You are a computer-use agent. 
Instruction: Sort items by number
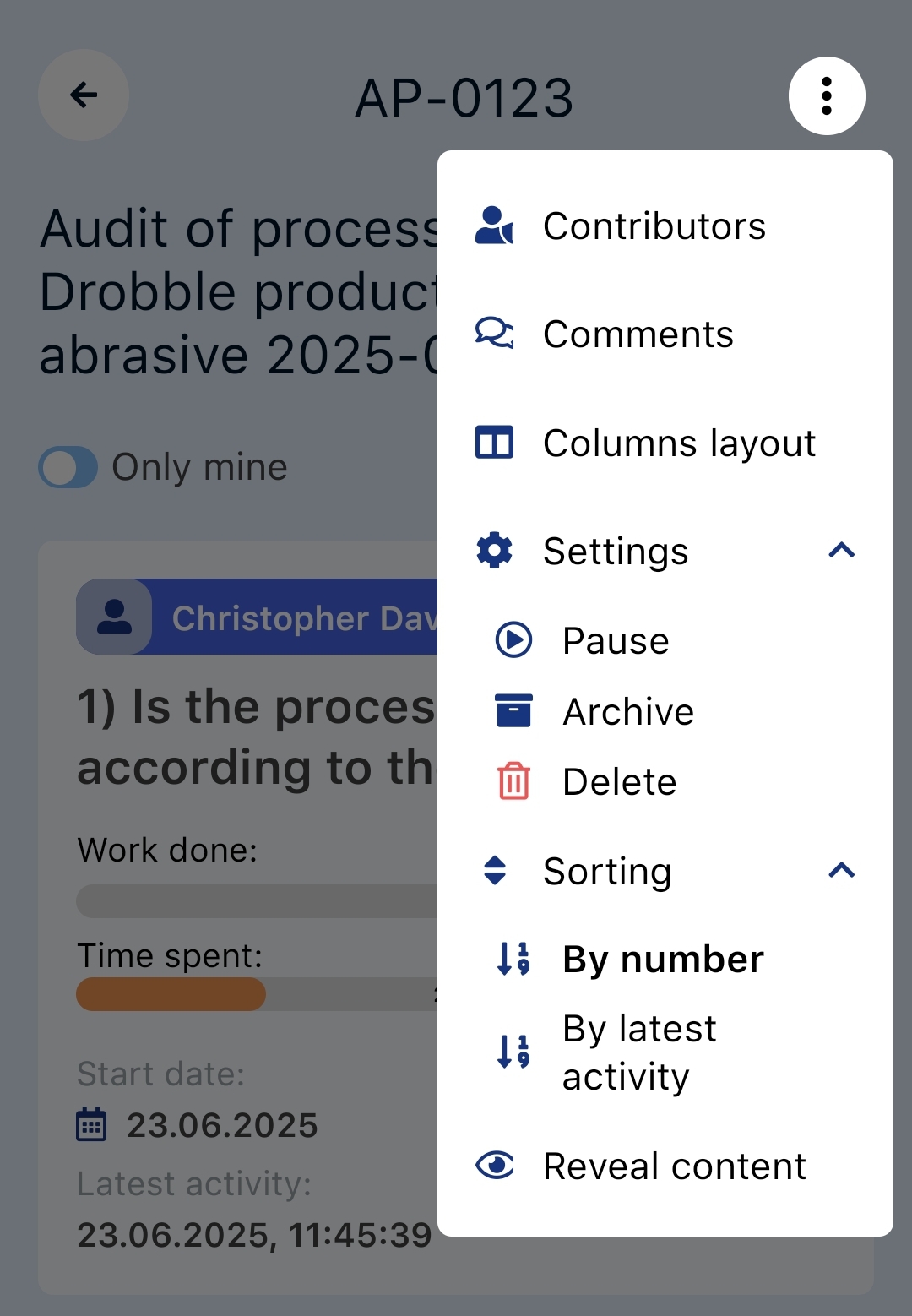tap(663, 960)
